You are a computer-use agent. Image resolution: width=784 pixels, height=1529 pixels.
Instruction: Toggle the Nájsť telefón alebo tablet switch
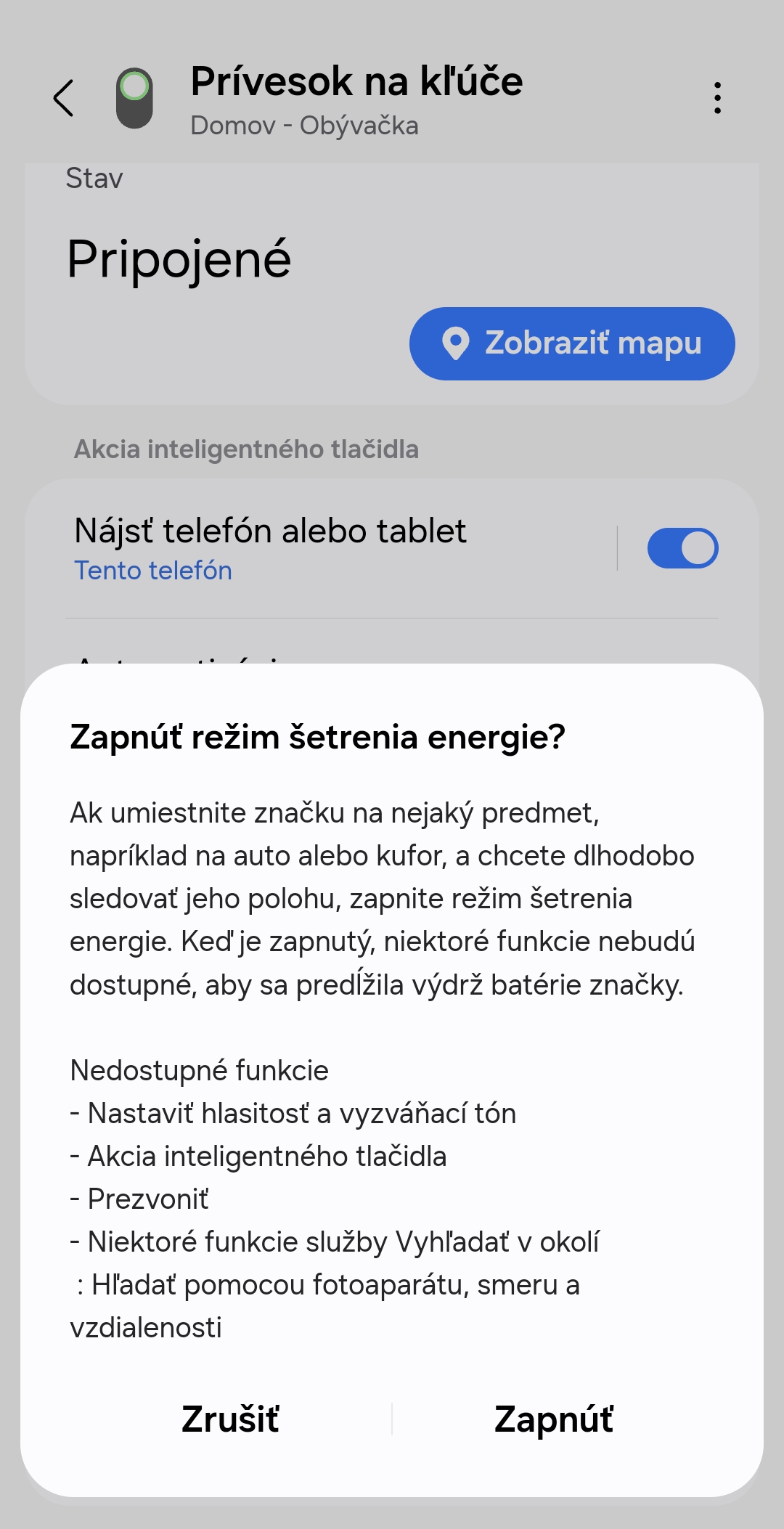pos(682,548)
